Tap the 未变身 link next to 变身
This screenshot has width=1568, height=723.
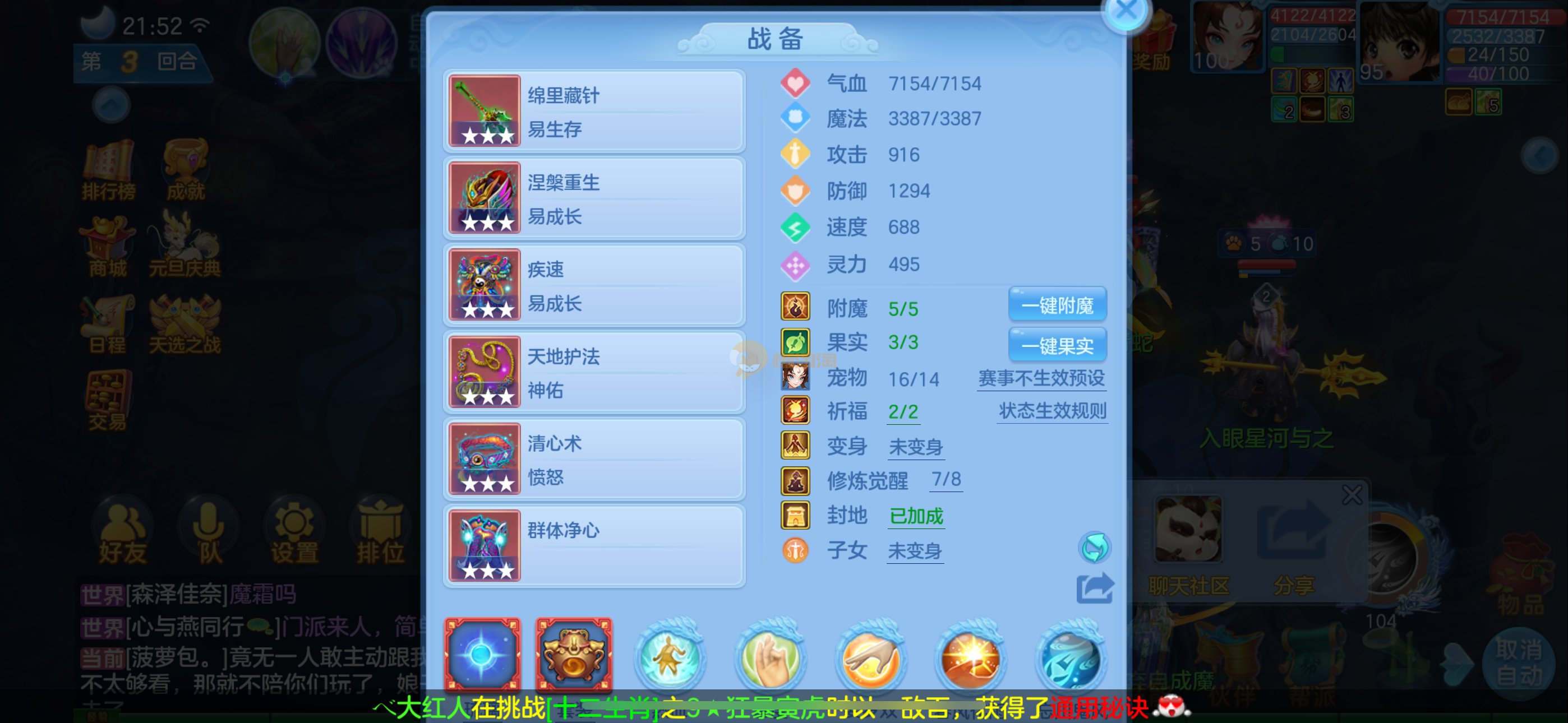tap(915, 447)
